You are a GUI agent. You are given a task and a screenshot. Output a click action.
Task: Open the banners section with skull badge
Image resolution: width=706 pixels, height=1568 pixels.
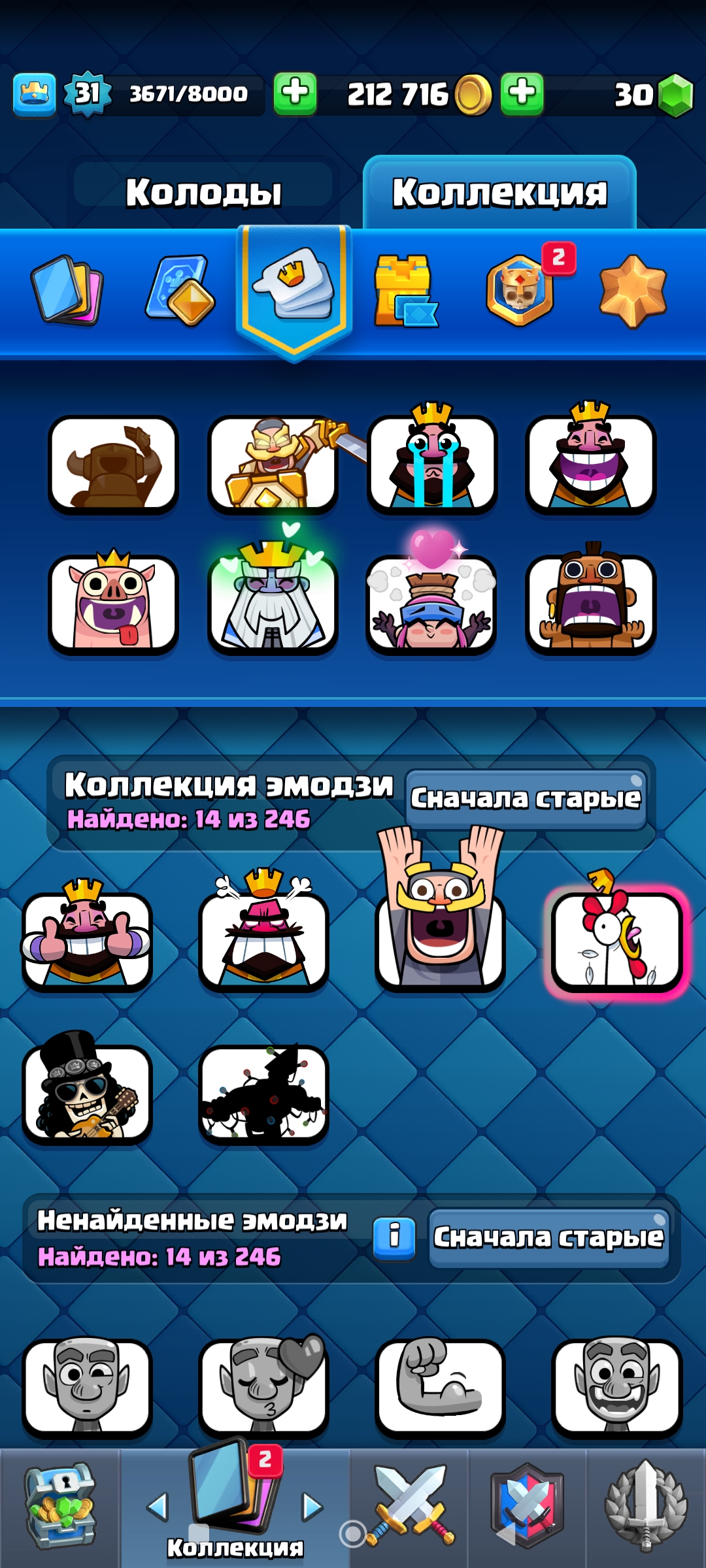tap(521, 291)
